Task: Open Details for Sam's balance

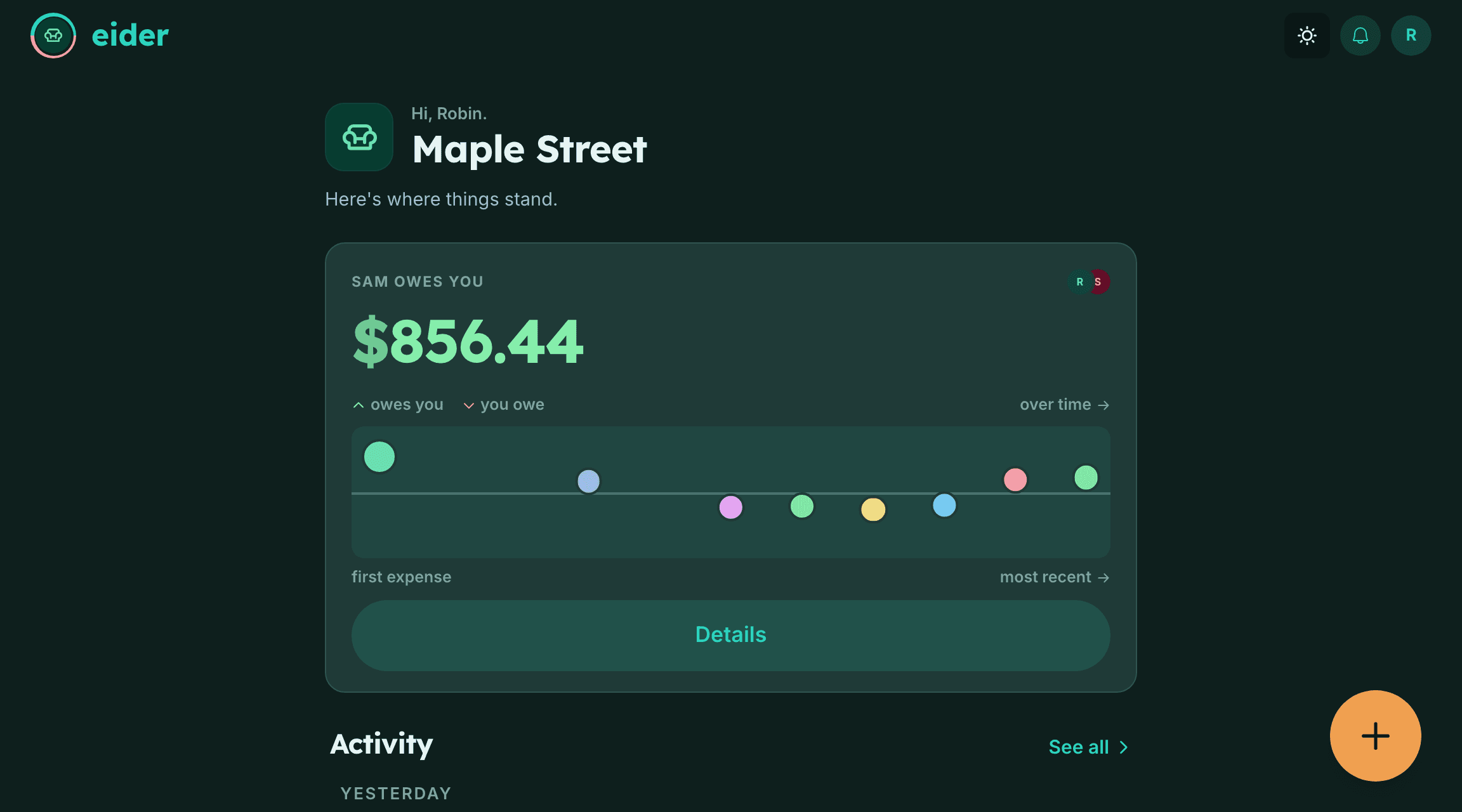Action: click(730, 635)
